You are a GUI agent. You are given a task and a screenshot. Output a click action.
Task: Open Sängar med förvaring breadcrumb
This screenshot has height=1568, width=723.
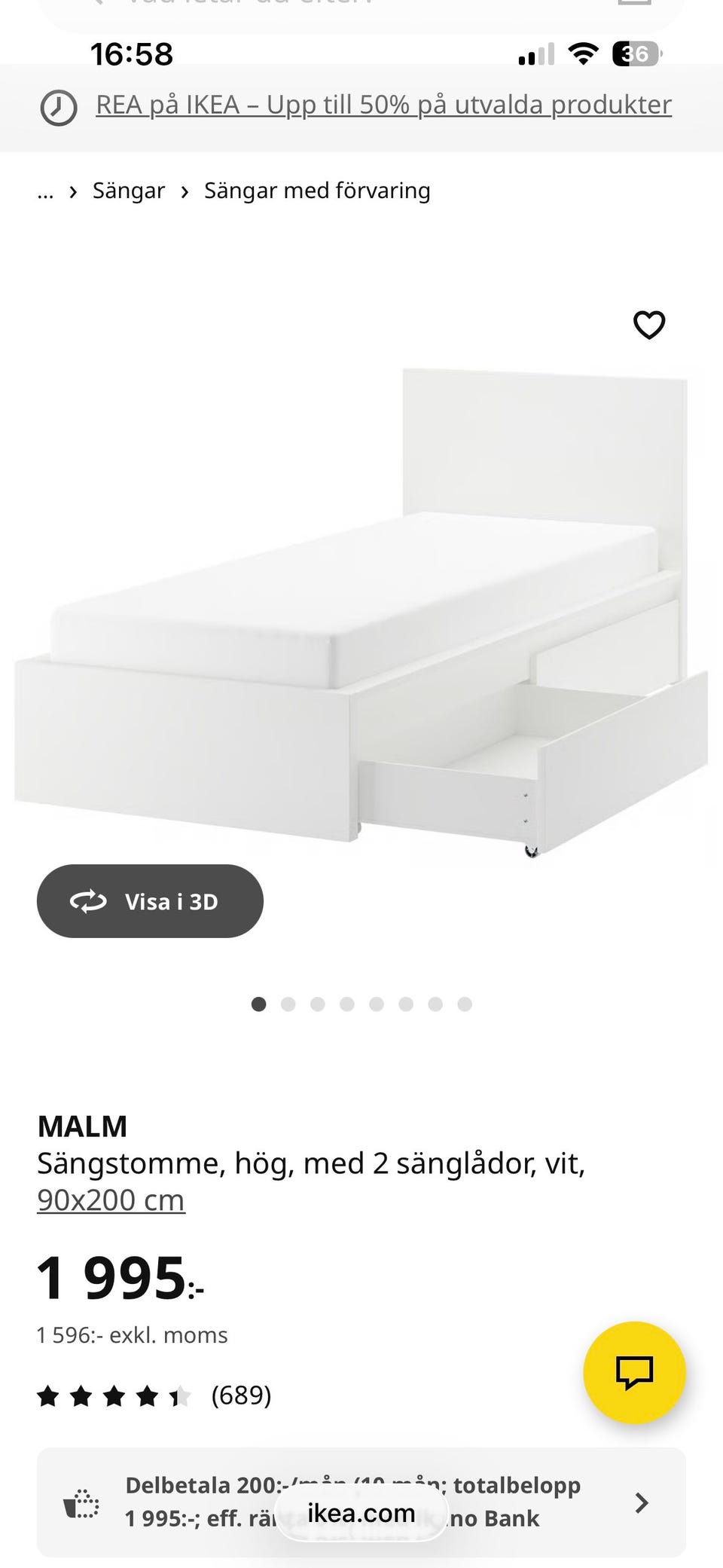tap(317, 191)
